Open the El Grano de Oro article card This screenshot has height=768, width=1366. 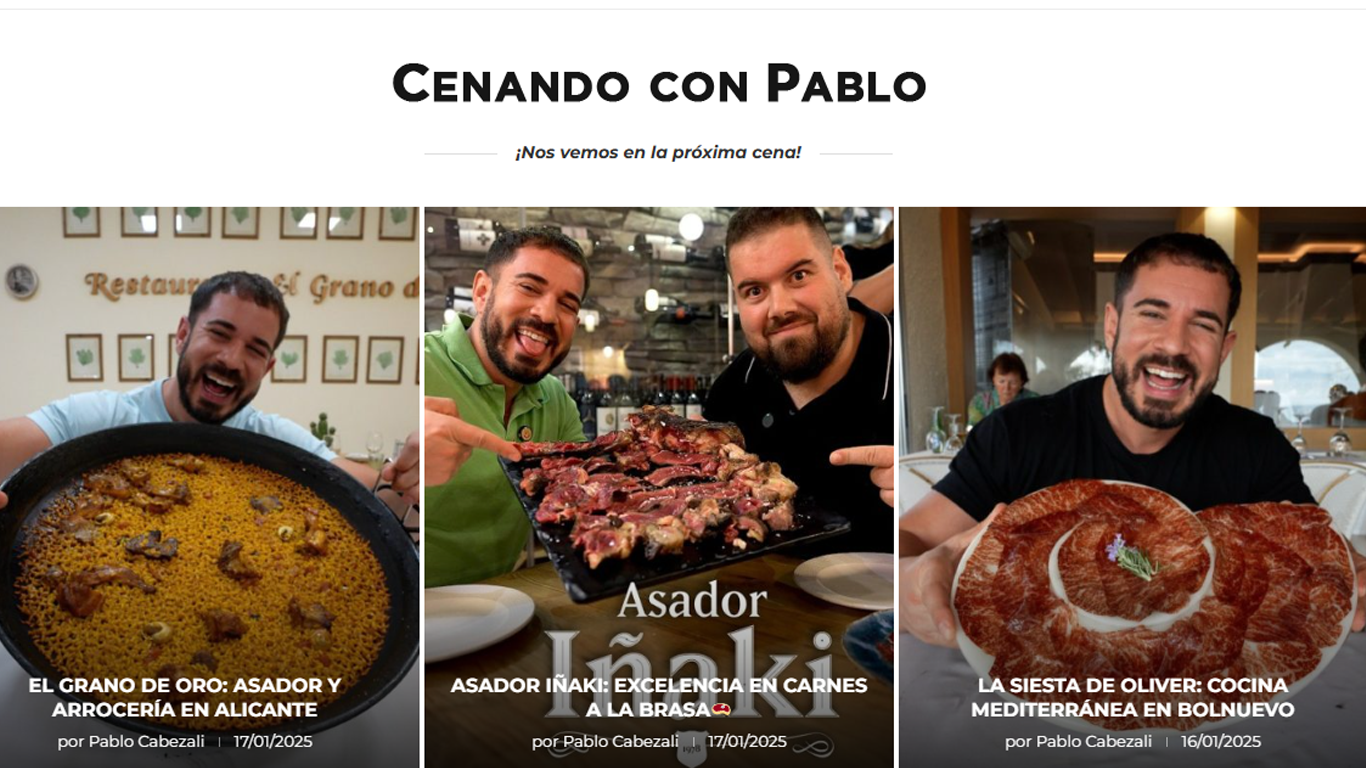click(x=185, y=698)
